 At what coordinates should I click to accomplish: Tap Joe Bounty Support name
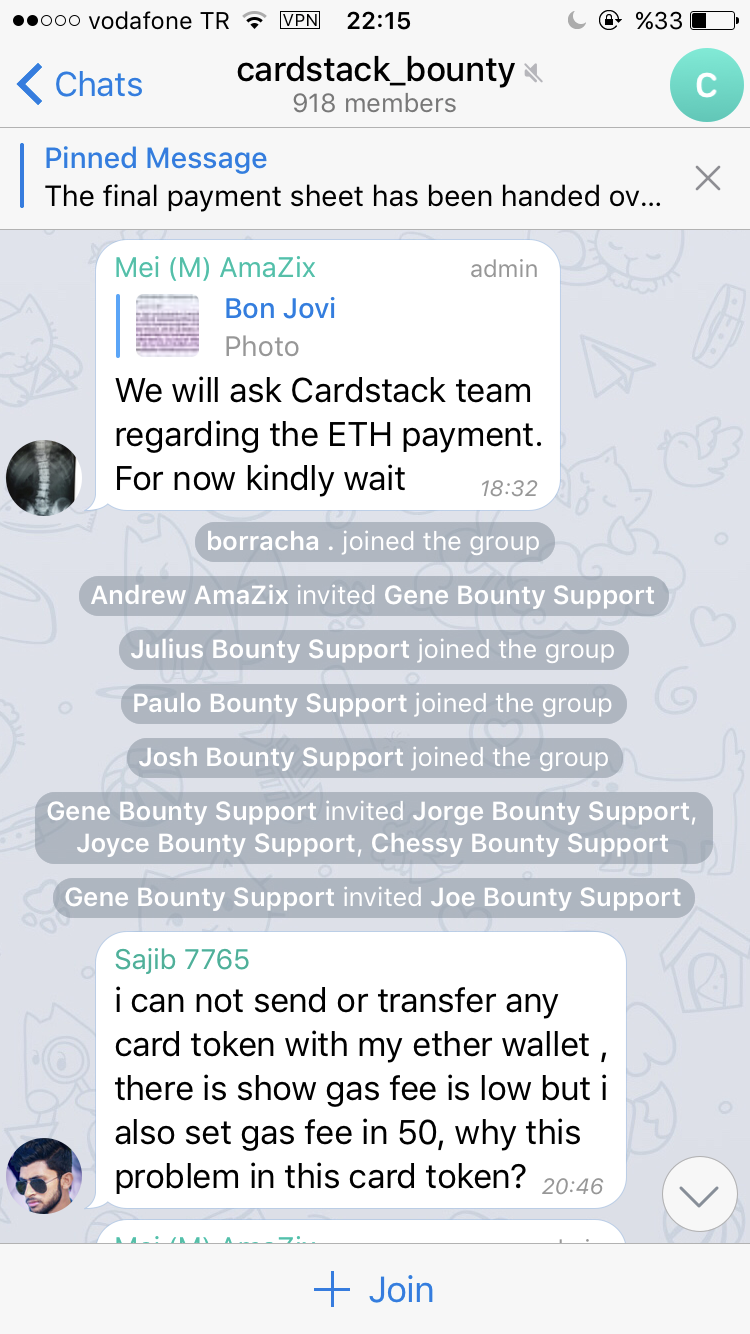pyautogui.click(x=556, y=897)
